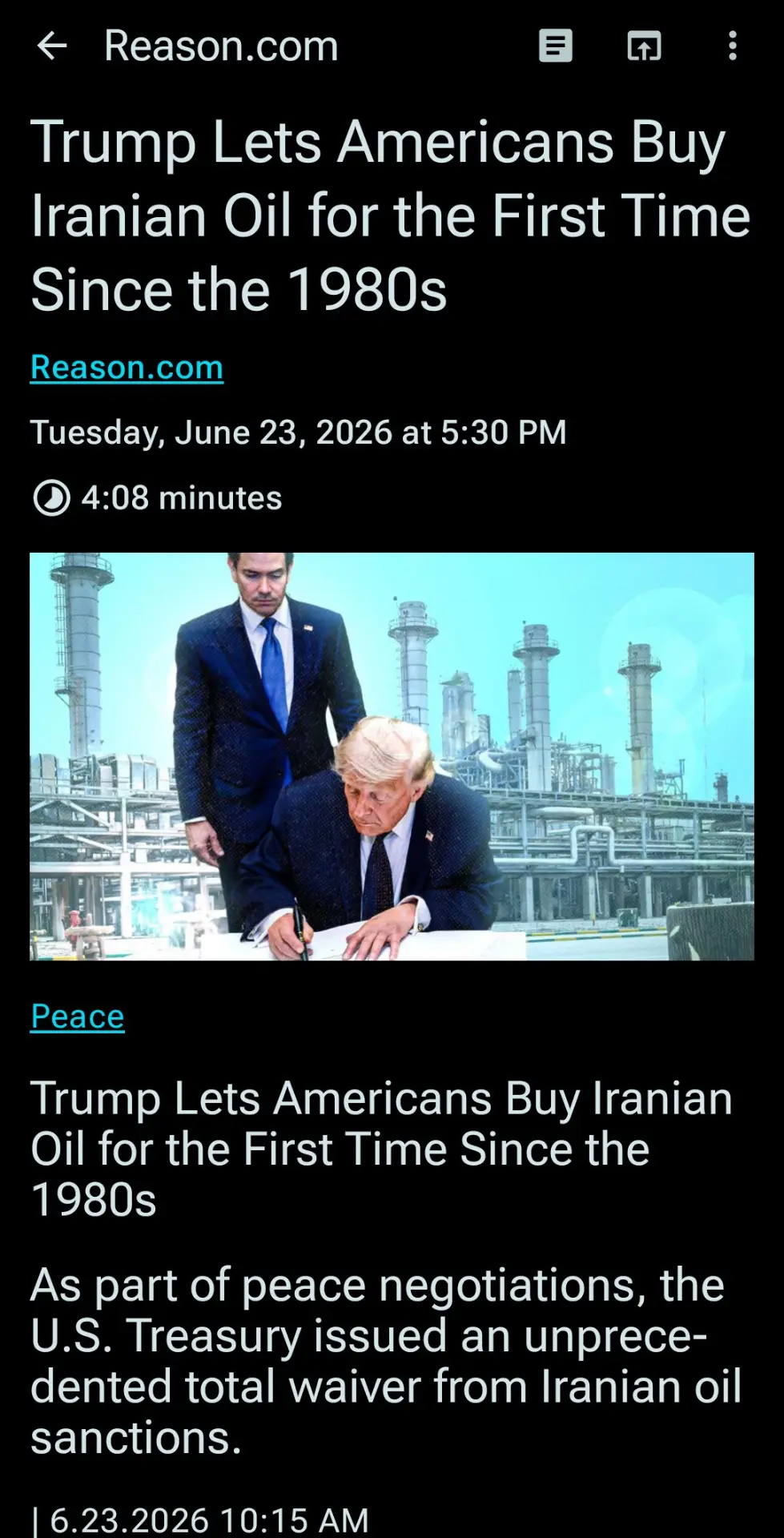The image size is (784, 1538).
Task: Open the Peace category link
Action: pyautogui.click(x=78, y=1017)
